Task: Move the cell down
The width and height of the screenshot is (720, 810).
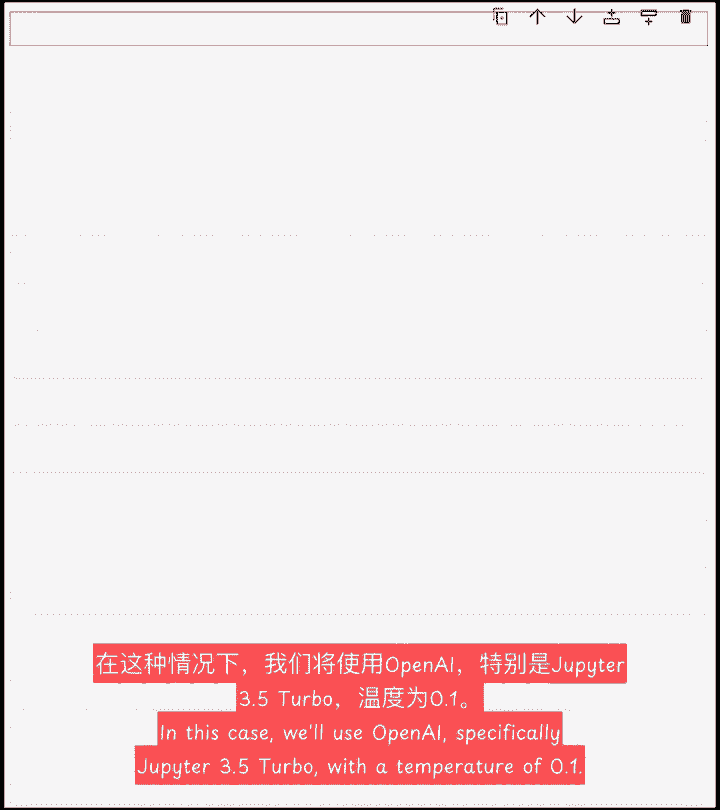Action: coord(574,16)
